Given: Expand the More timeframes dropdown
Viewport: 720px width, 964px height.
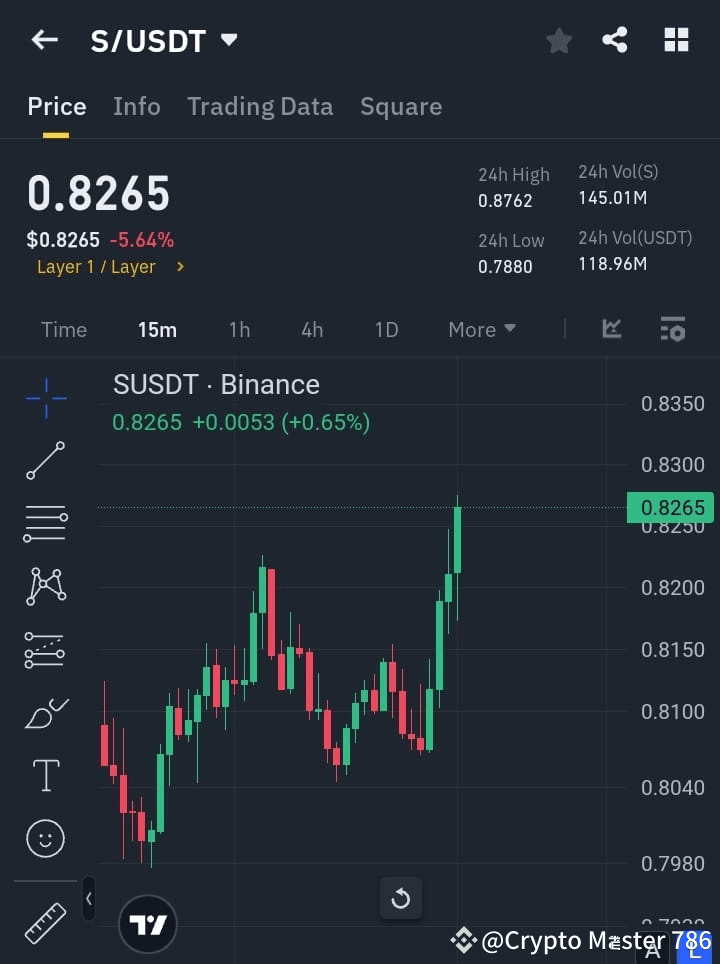Looking at the screenshot, I should [481, 329].
